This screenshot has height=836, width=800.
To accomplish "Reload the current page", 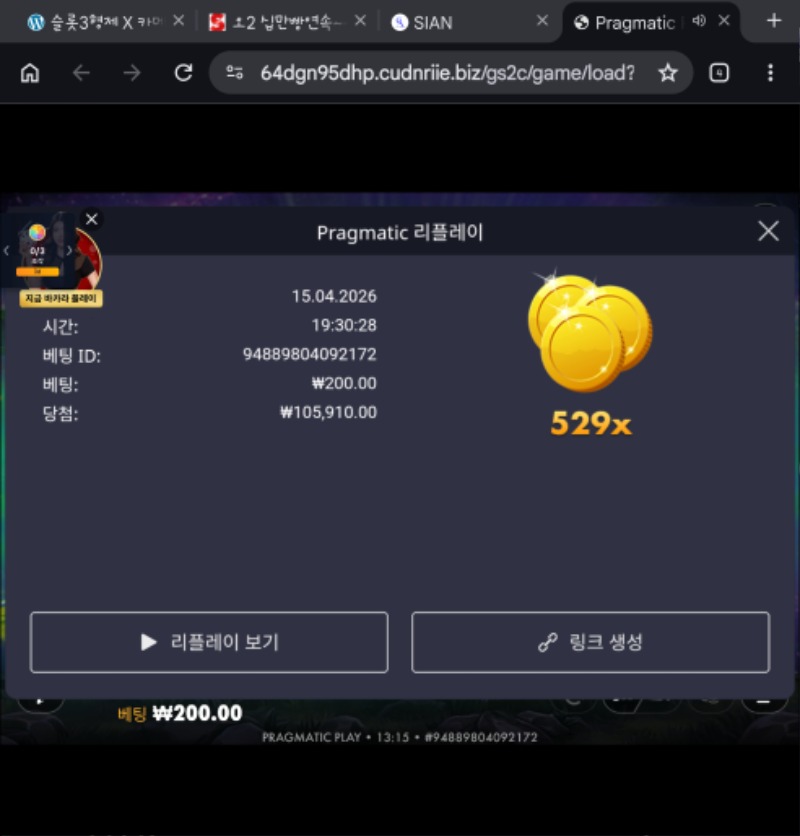I will 183,72.
